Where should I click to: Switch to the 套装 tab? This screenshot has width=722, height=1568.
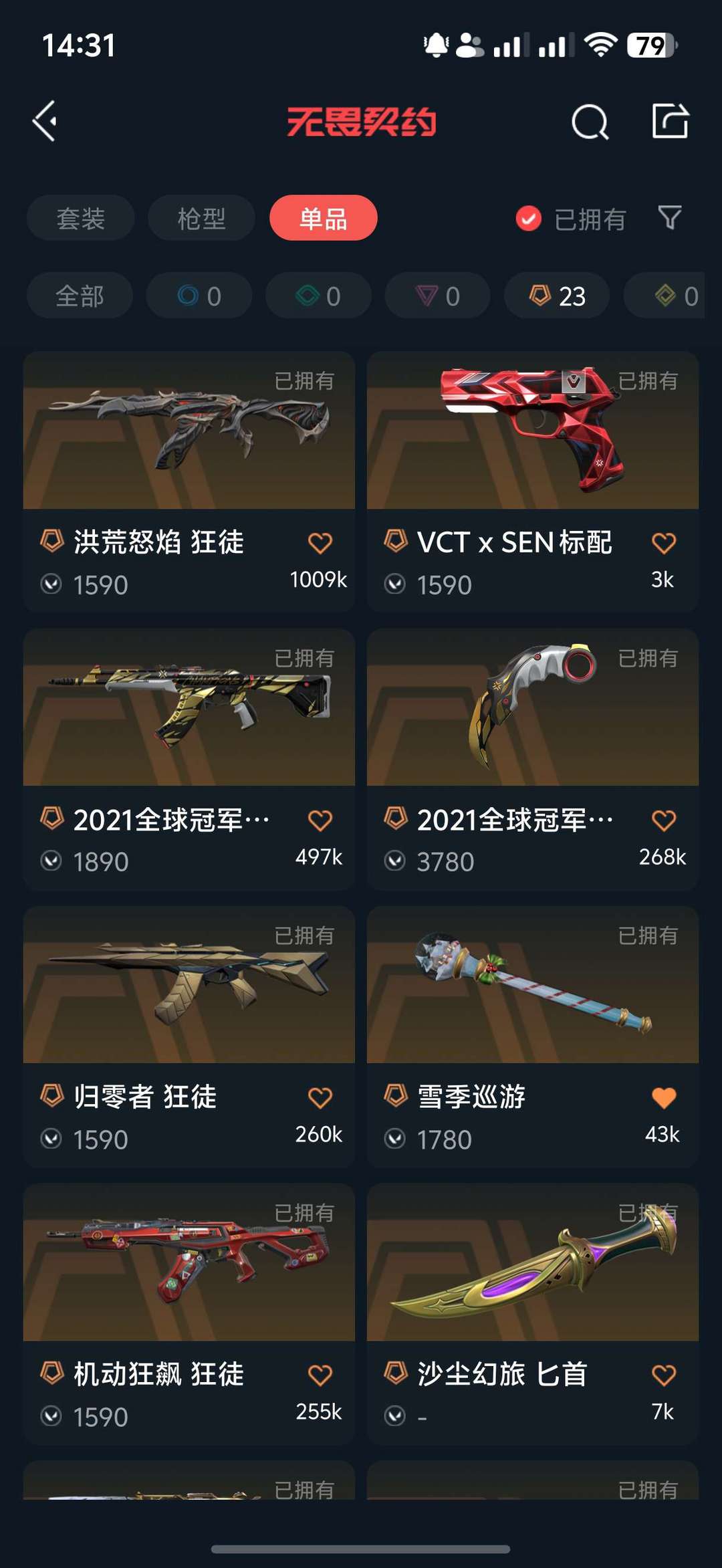[x=80, y=218]
